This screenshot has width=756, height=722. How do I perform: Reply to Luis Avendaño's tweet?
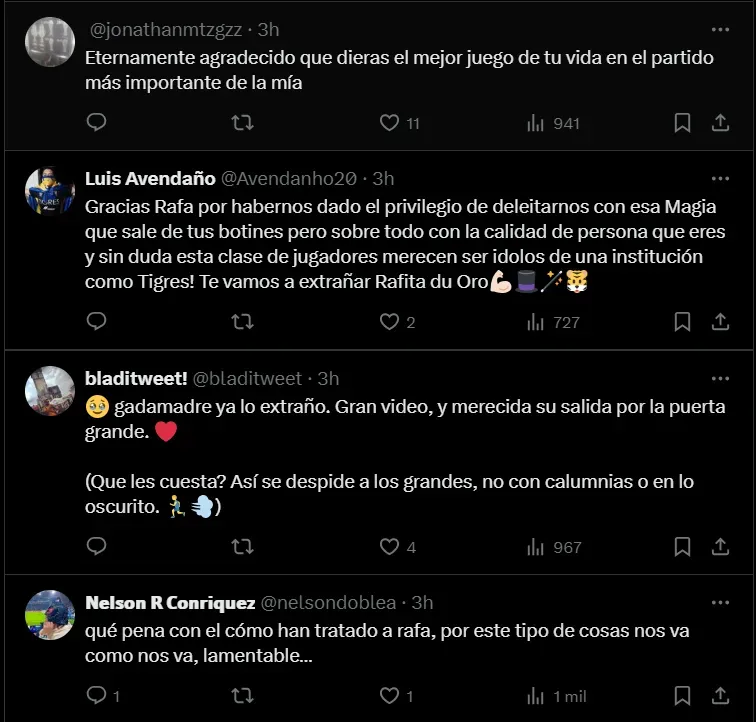pyautogui.click(x=97, y=322)
